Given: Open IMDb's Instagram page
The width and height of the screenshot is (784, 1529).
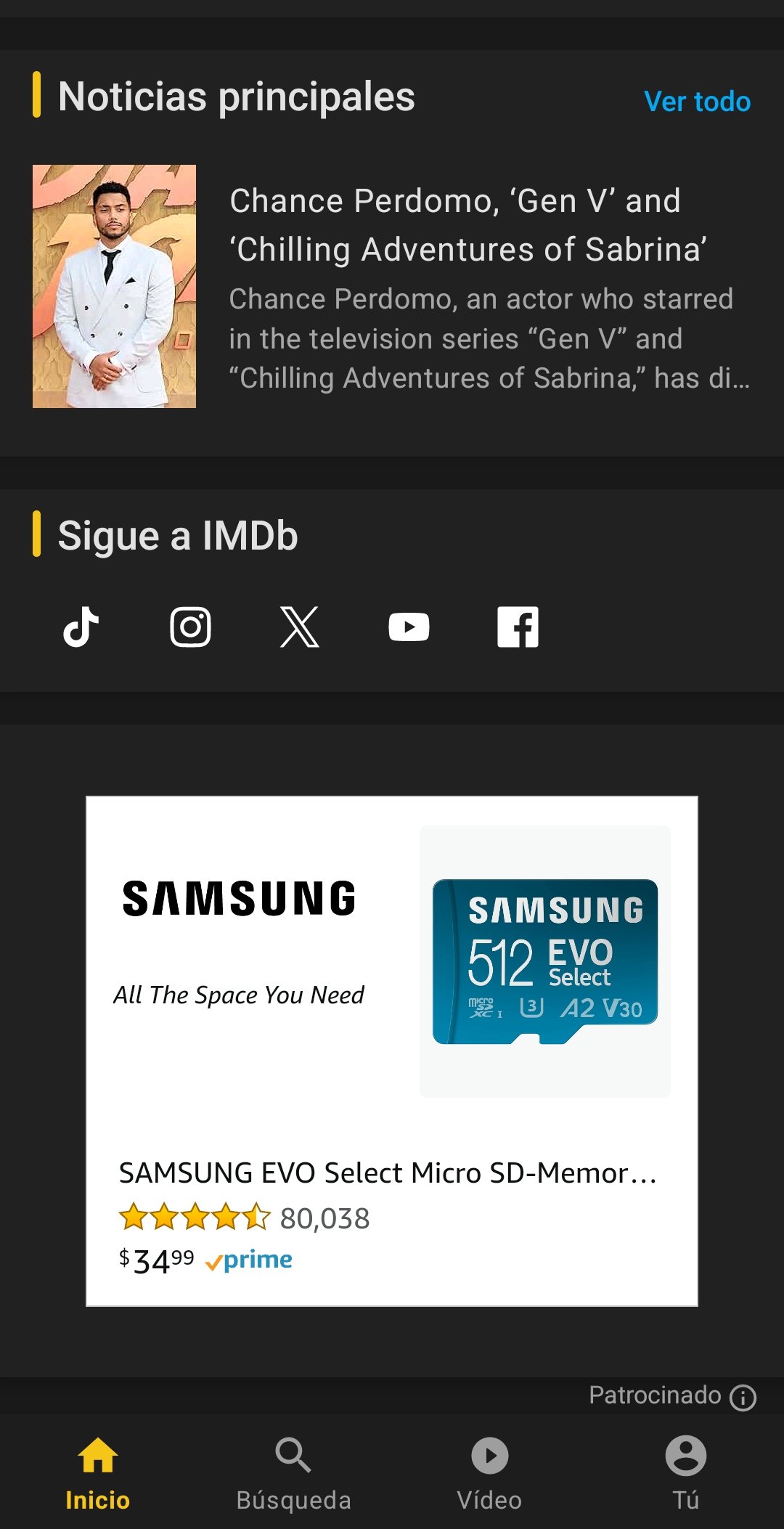Looking at the screenshot, I should click(191, 628).
